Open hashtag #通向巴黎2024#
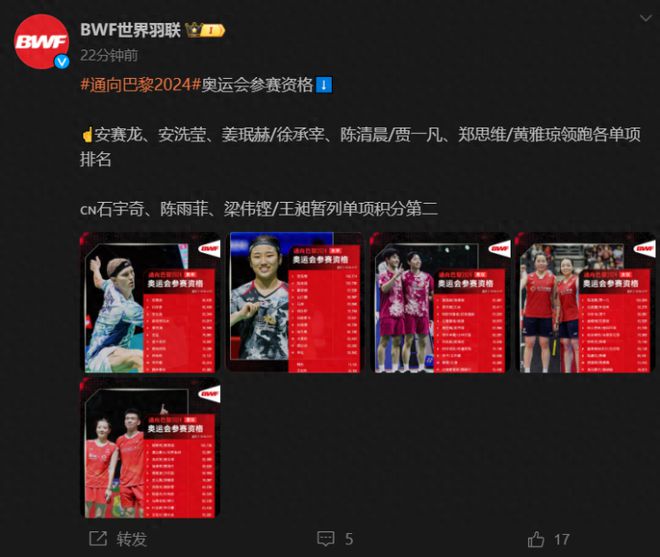This screenshot has width=660, height=557. pos(139,85)
